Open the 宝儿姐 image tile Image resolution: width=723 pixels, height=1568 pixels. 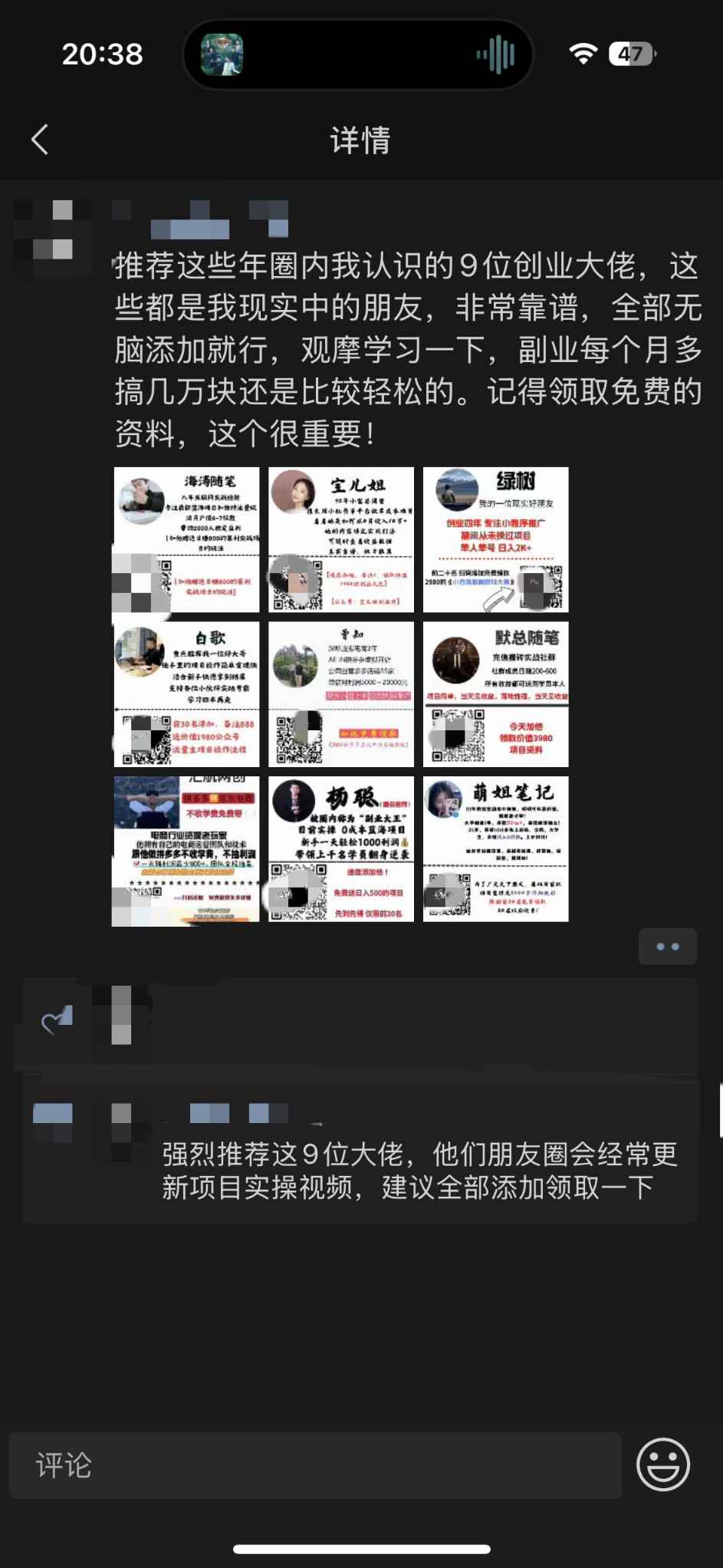(x=341, y=539)
